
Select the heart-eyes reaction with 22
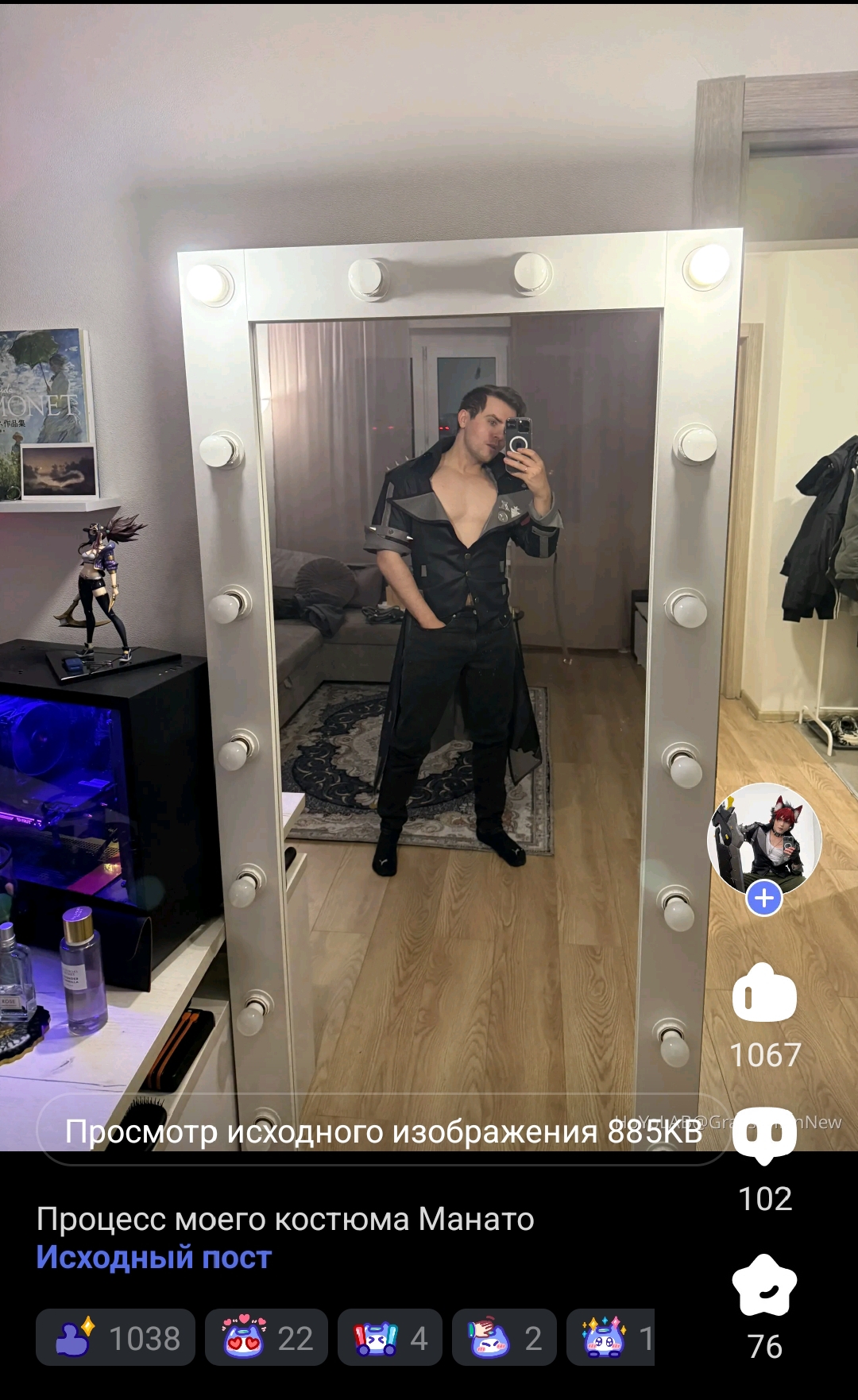click(267, 1338)
